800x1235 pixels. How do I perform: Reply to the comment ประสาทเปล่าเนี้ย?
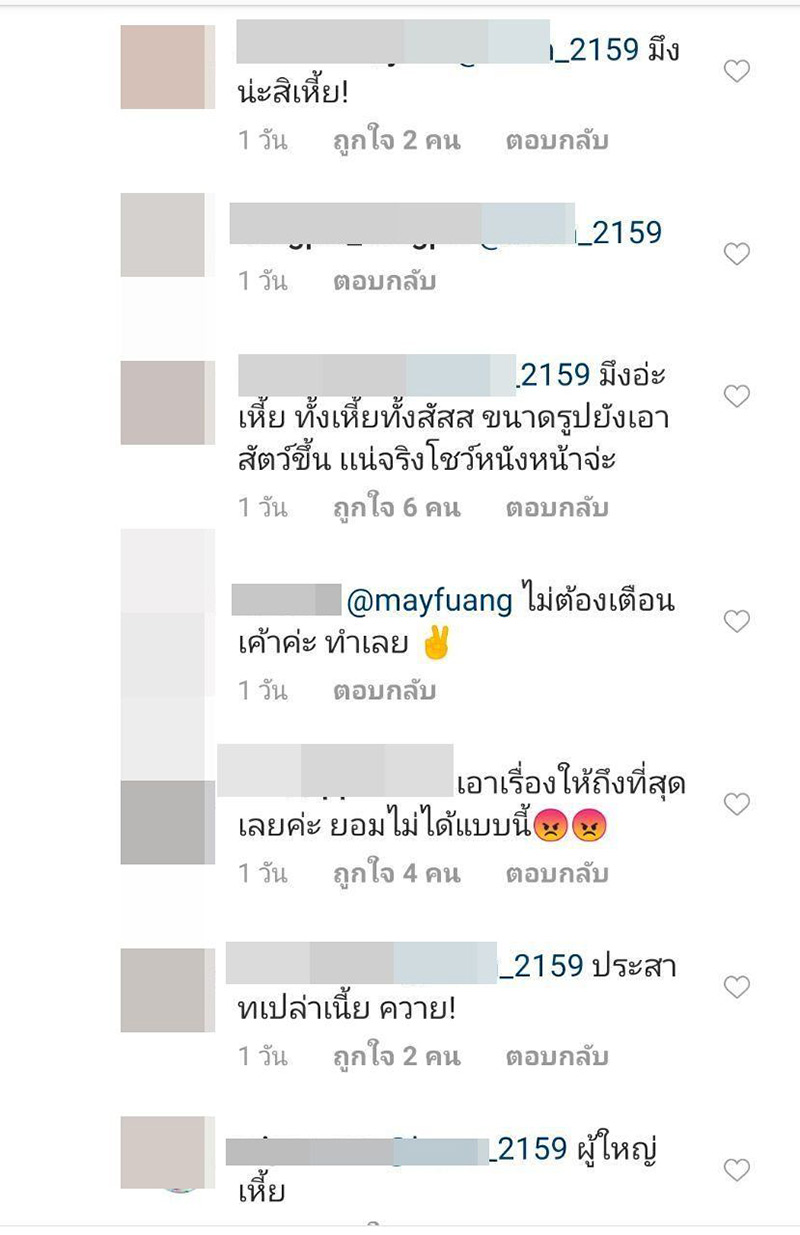coord(556,1057)
